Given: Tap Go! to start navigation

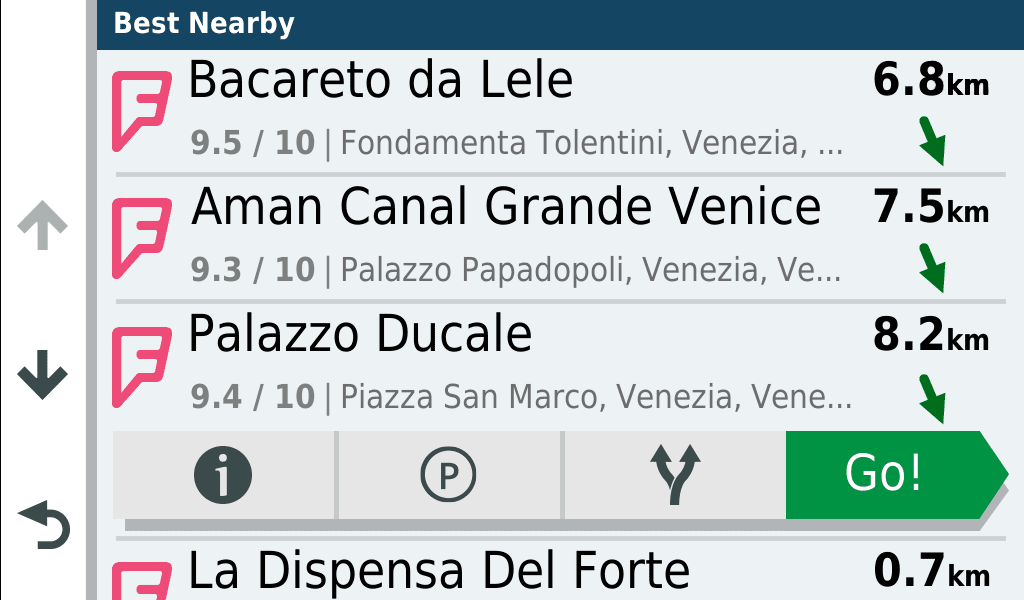Looking at the screenshot, I should click(x=885, y=474).
